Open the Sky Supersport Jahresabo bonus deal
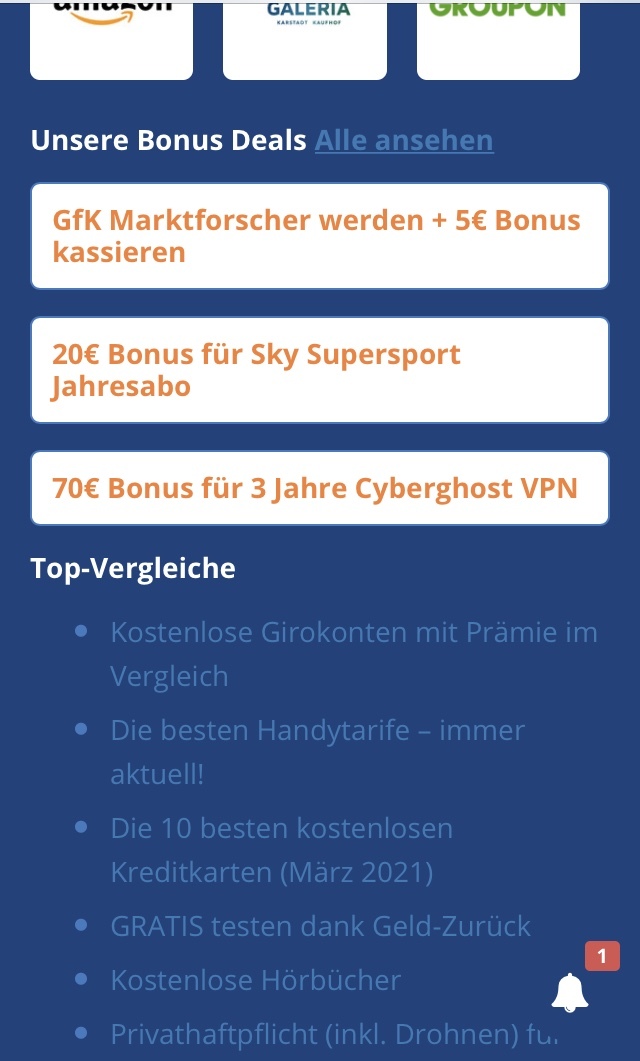 pyautogui.click(x=320, y=370)
